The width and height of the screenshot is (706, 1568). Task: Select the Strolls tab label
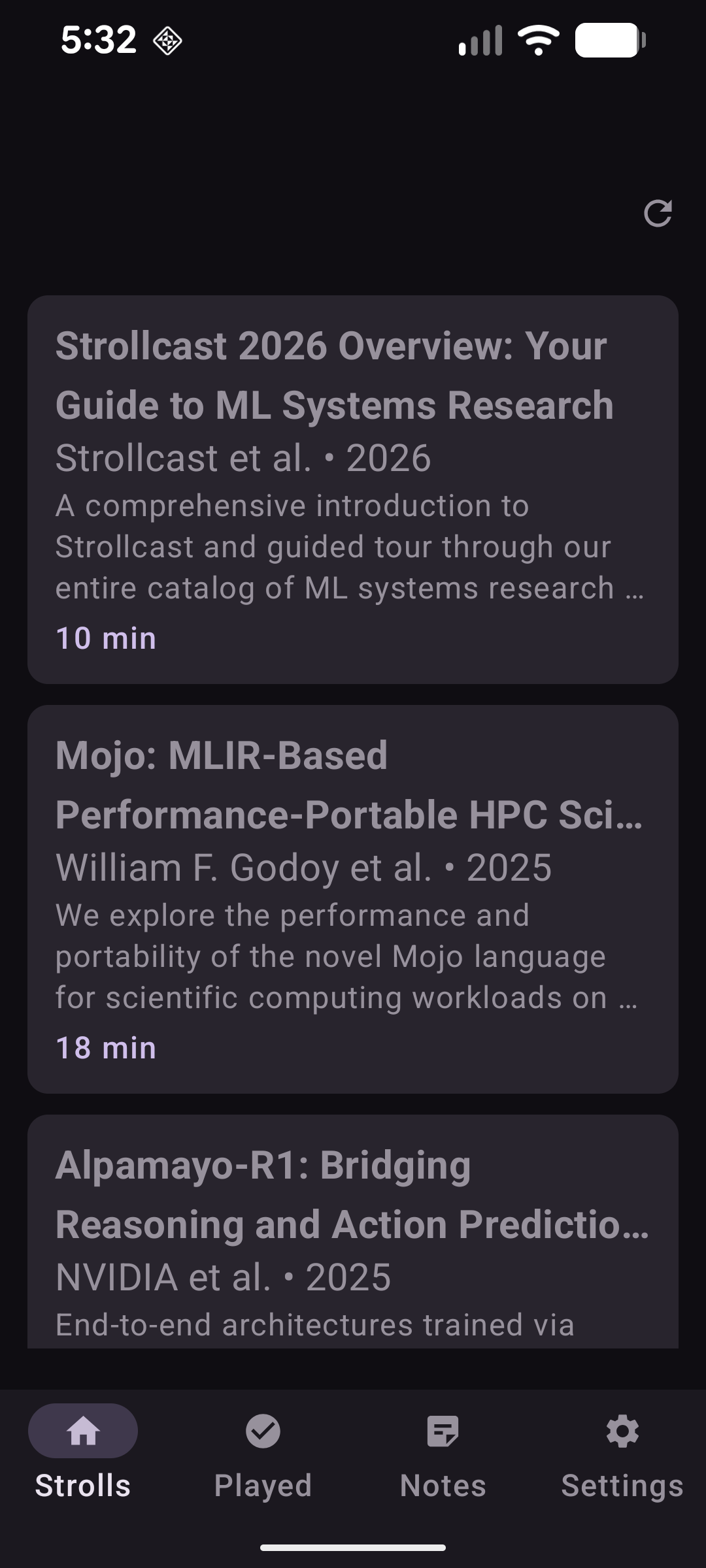coord(82,1484)
